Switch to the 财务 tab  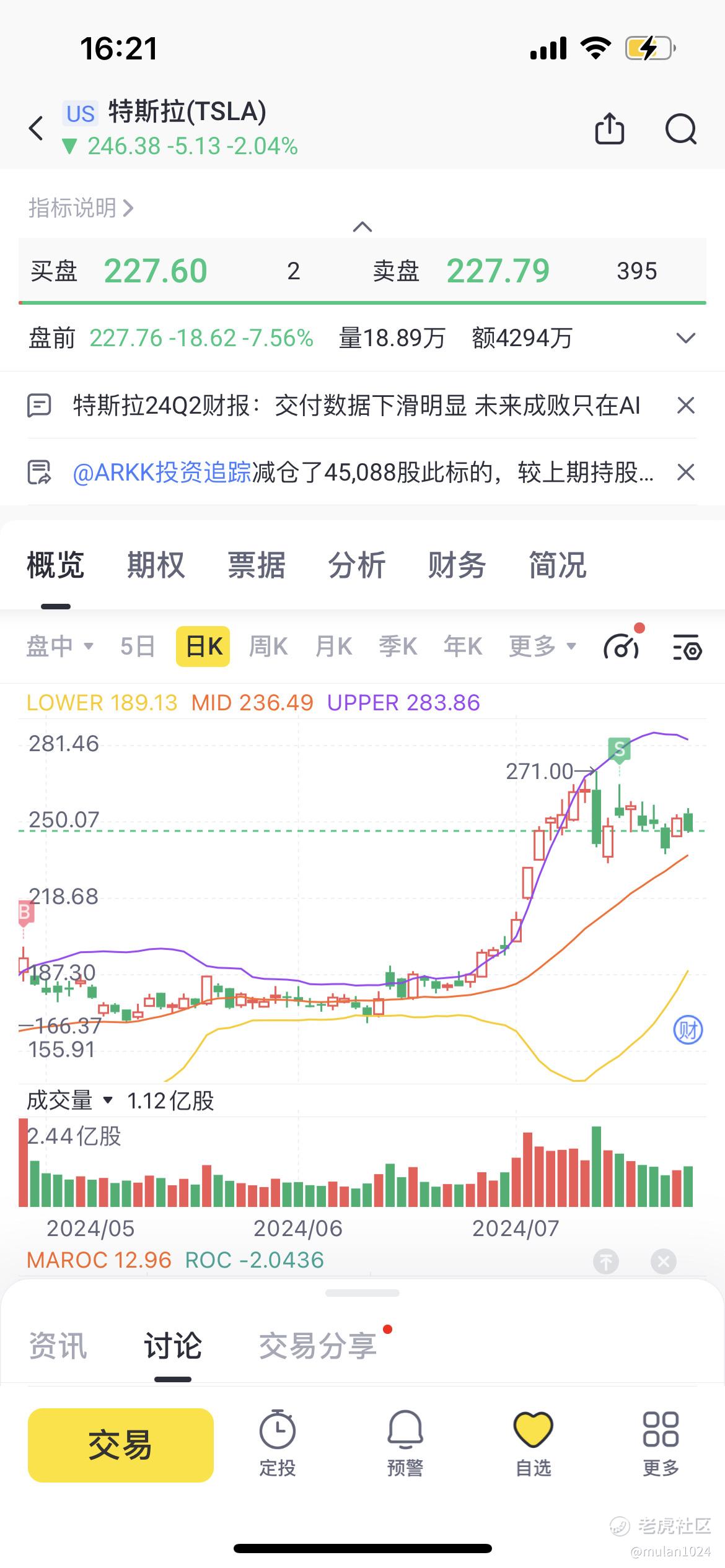click(x=457, y=565)
